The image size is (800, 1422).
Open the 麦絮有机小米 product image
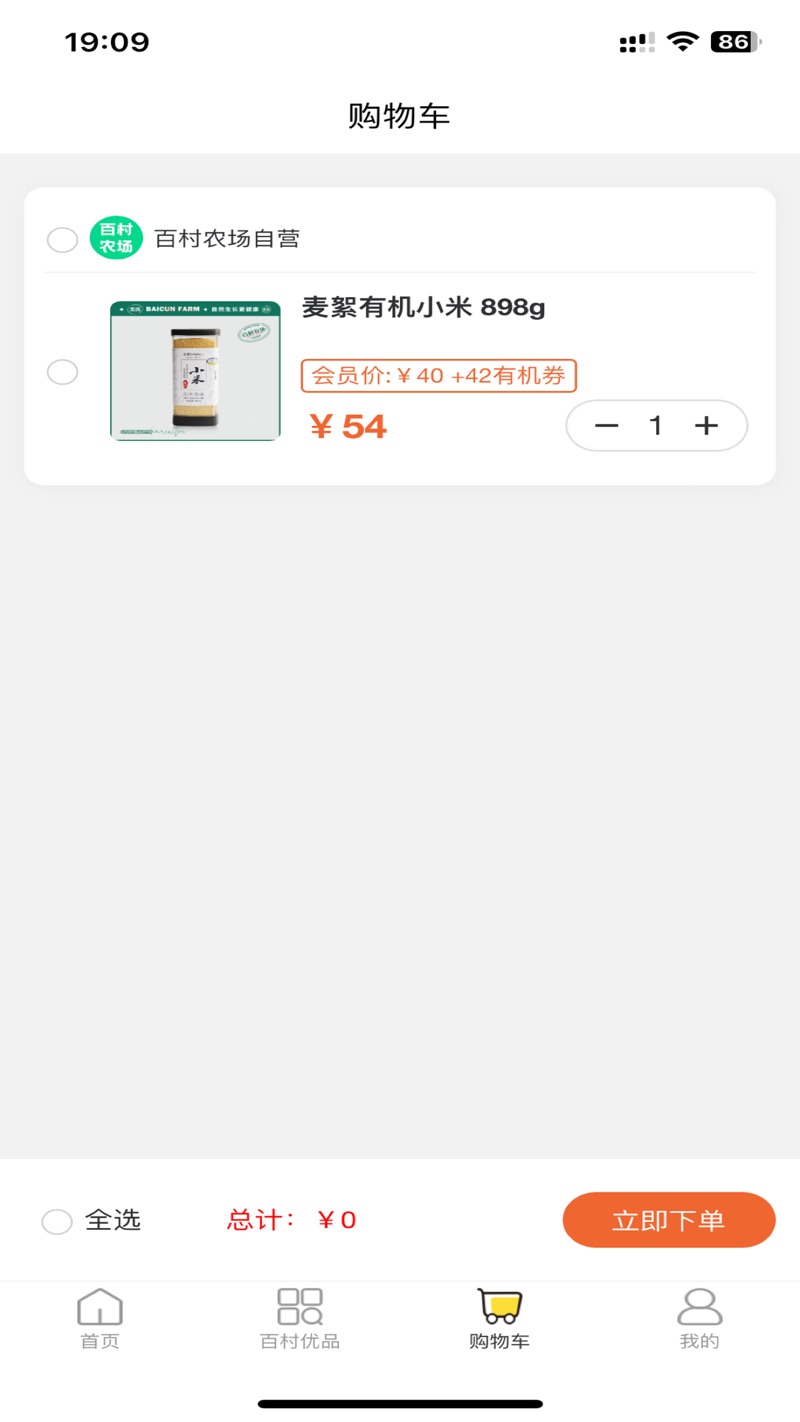[195, 371]
